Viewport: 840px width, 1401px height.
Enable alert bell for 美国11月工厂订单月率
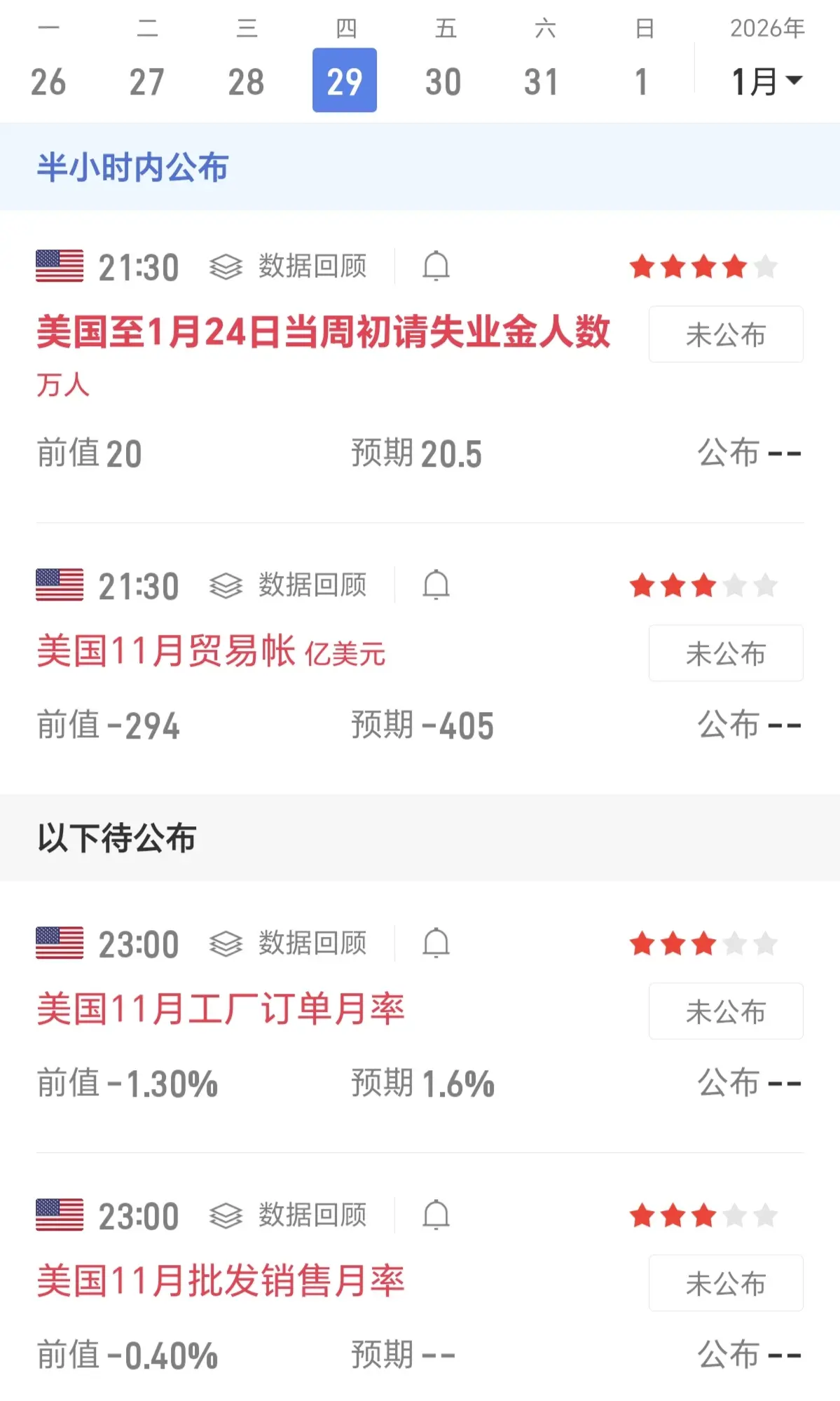click(x=436, y=944)
